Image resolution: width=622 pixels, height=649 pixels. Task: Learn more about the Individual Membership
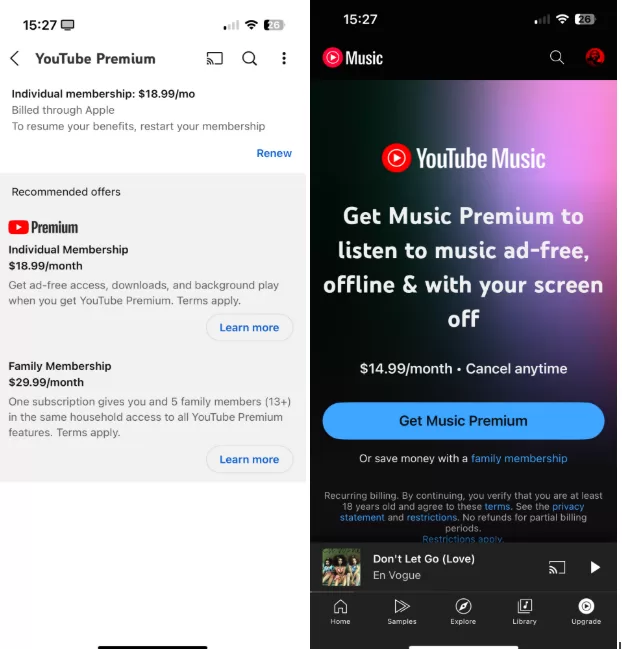coord(249,327)
